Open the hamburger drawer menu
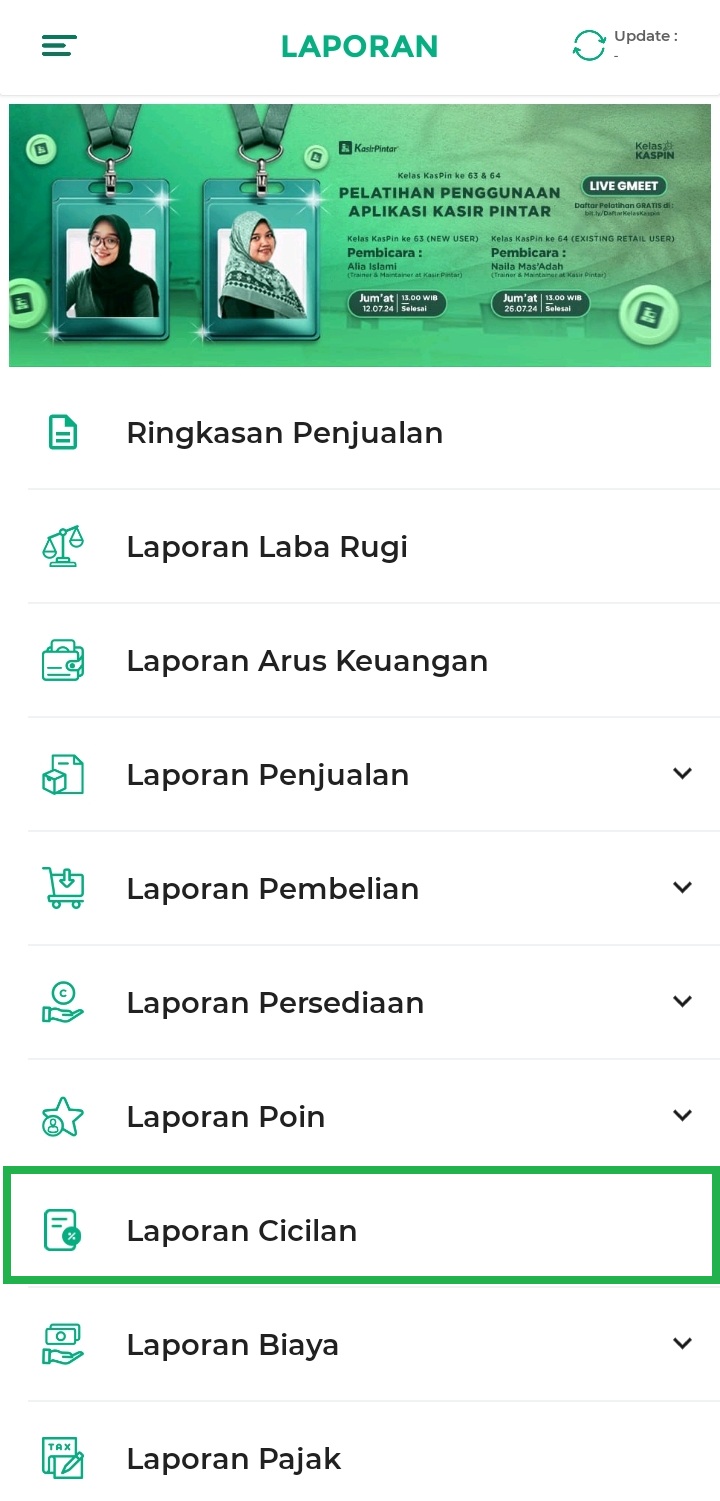 (x=59, y=46)
